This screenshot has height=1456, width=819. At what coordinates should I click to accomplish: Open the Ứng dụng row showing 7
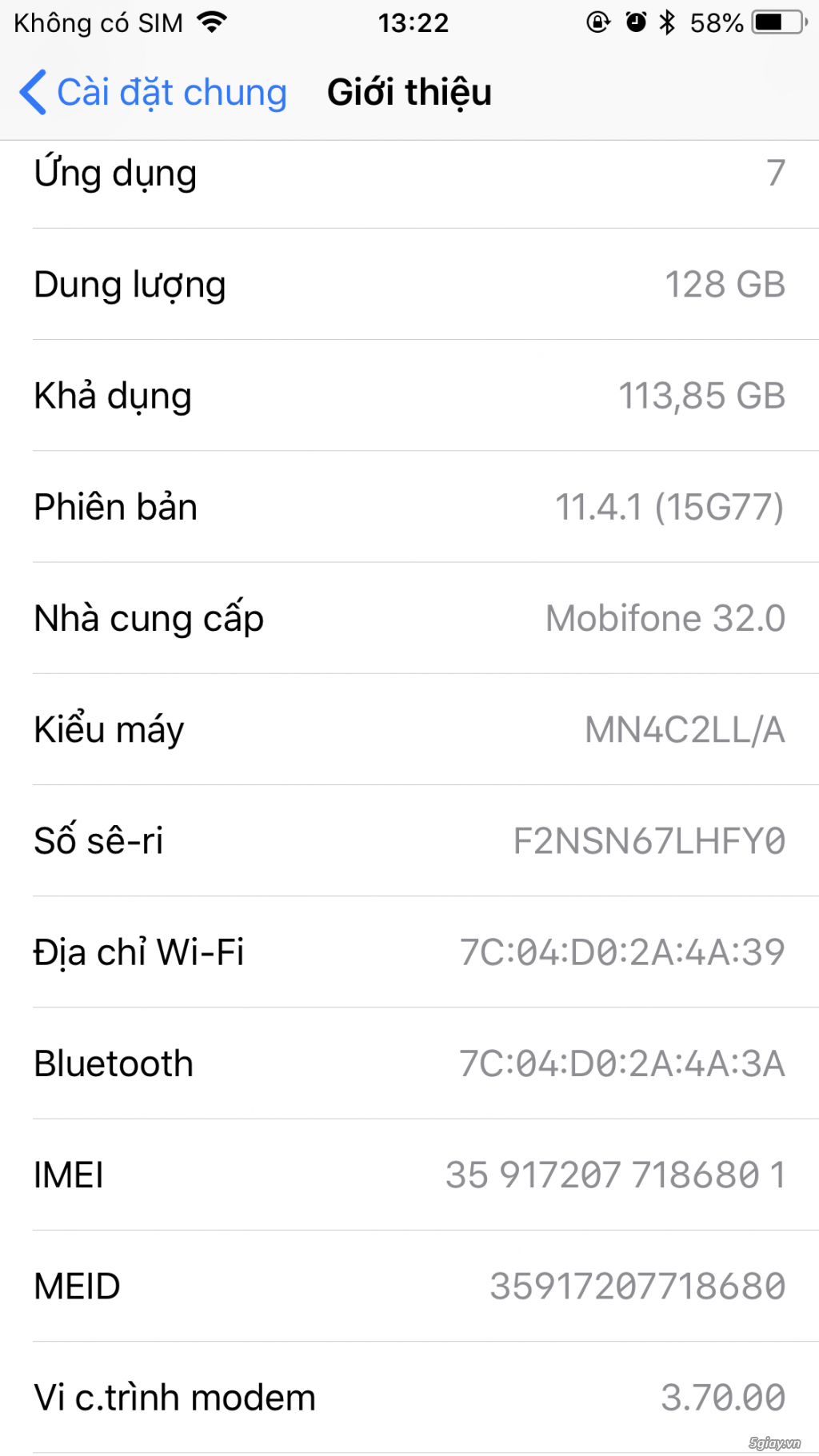click(409, 173)
